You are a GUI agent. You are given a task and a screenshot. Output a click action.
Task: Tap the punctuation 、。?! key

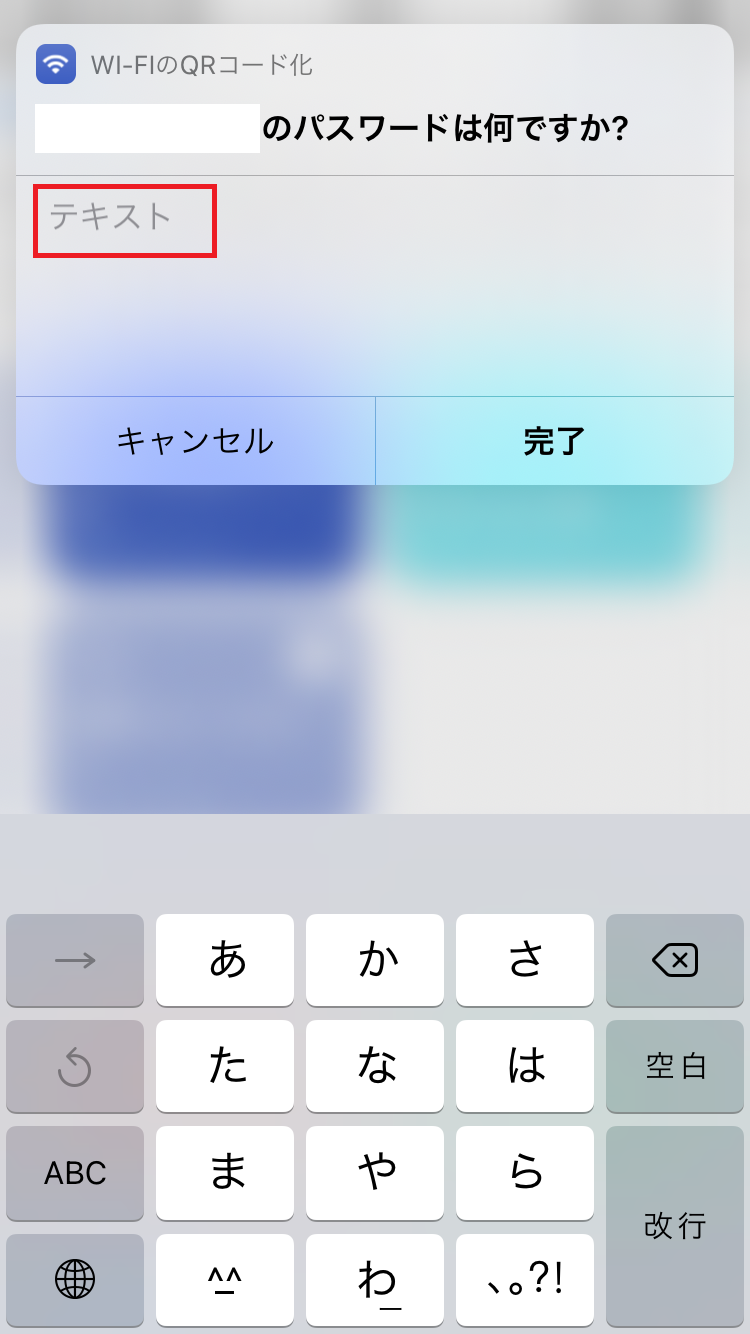(x=525, y=1279)
